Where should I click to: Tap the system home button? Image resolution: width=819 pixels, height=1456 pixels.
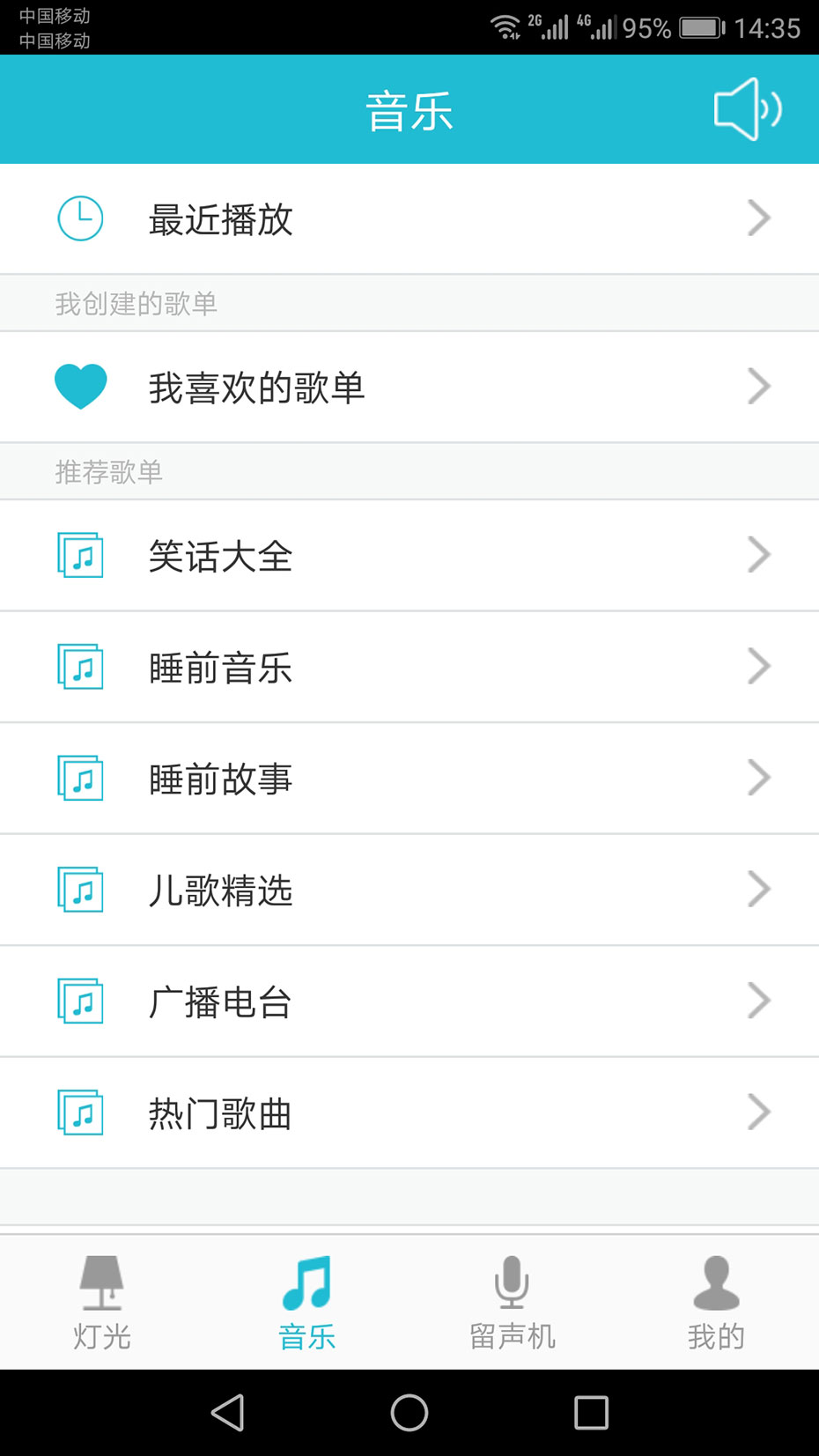[x=409, y=1413]
